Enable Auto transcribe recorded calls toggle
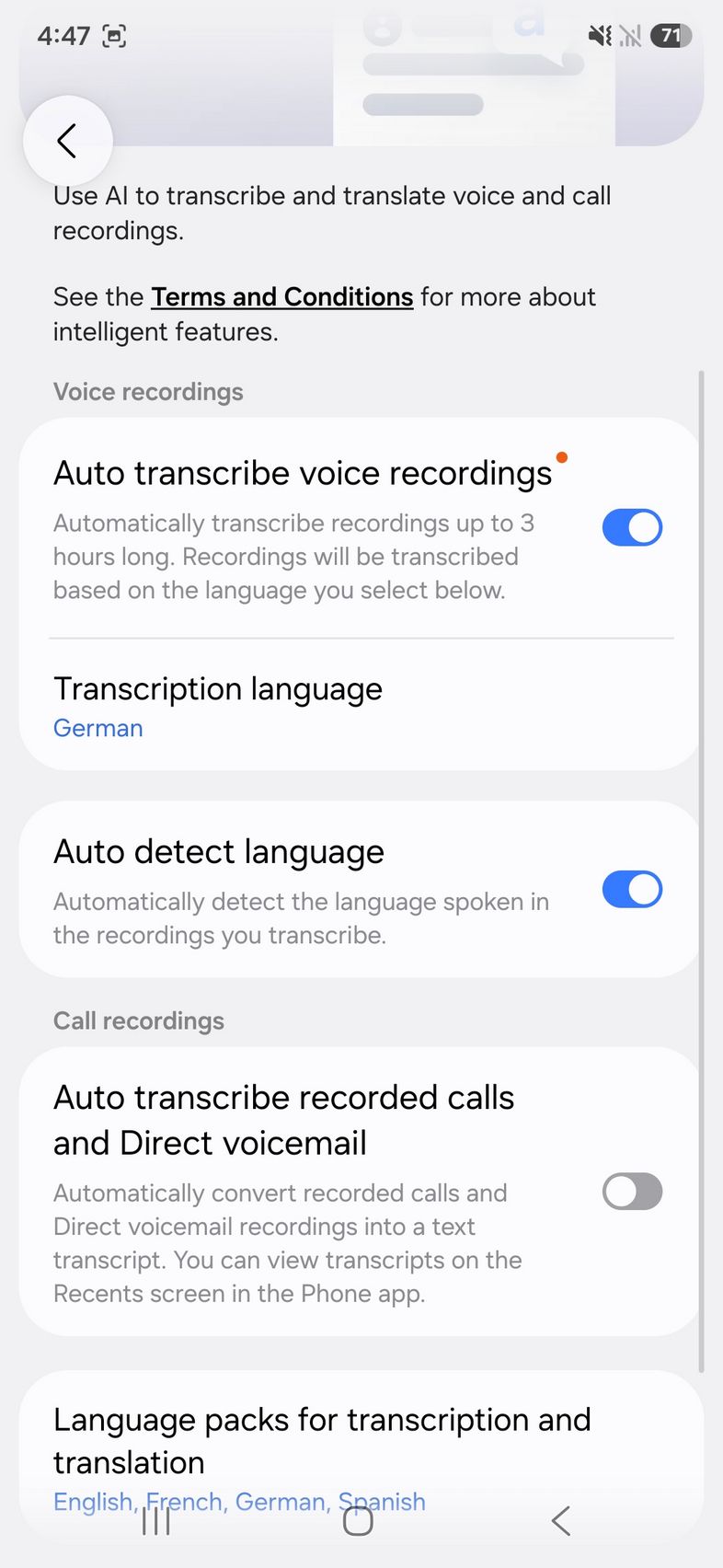 [x=632, y=1192]
